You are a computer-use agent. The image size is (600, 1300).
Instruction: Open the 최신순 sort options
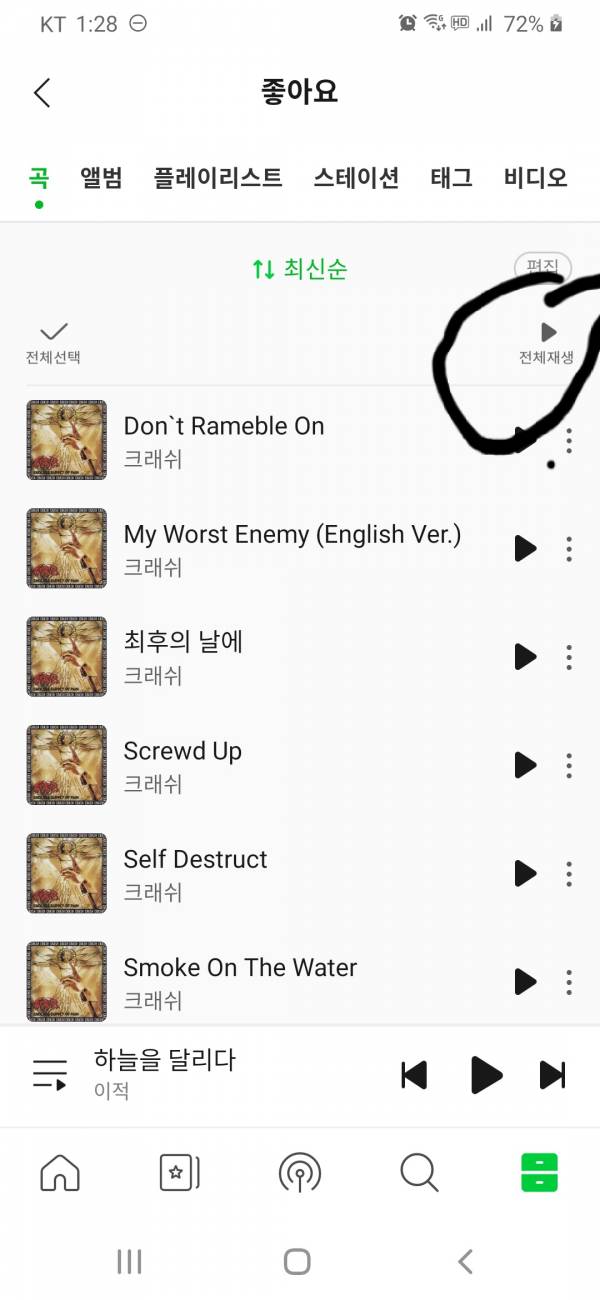[300, 269]
